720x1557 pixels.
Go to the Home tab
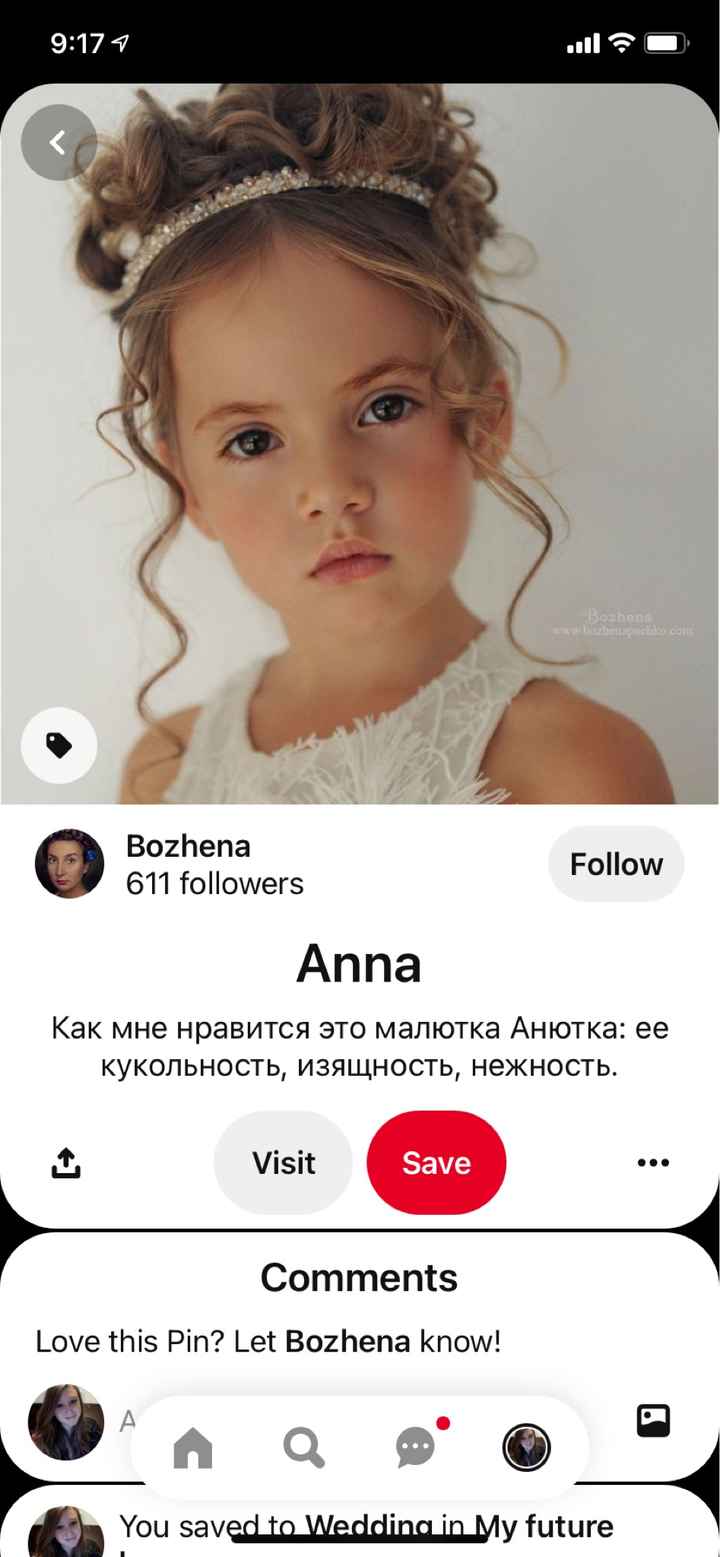click(x=193, y=1447)
